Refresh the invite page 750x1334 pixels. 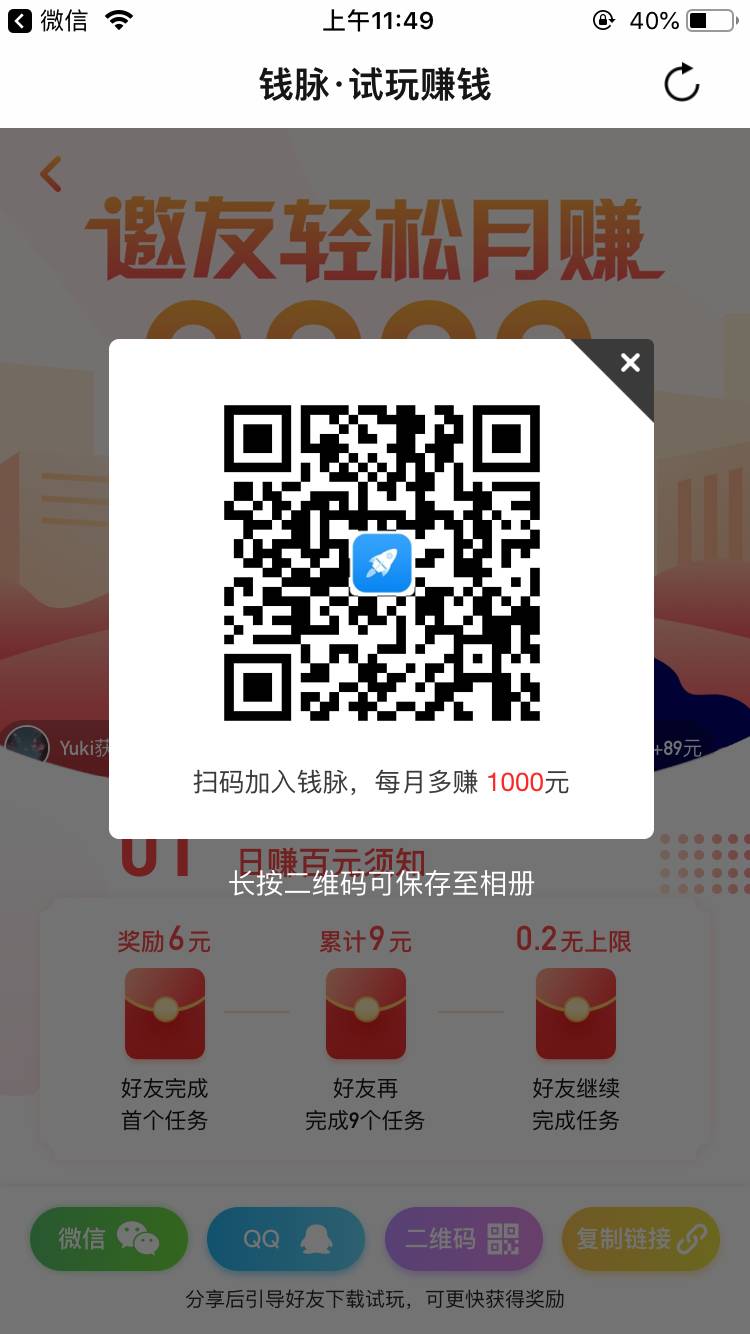point(681,85)
